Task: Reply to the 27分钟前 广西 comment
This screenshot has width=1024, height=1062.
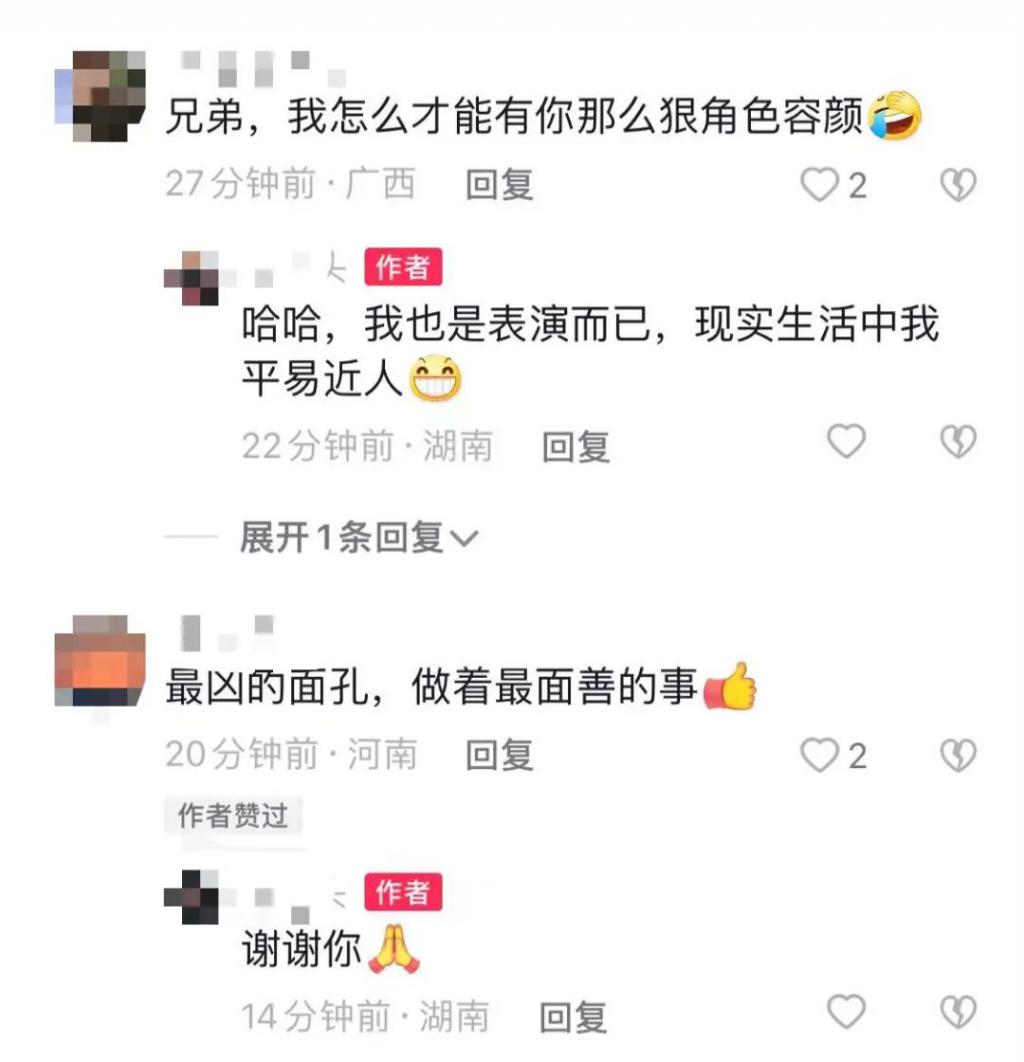Action: click(x=499, y=185)
